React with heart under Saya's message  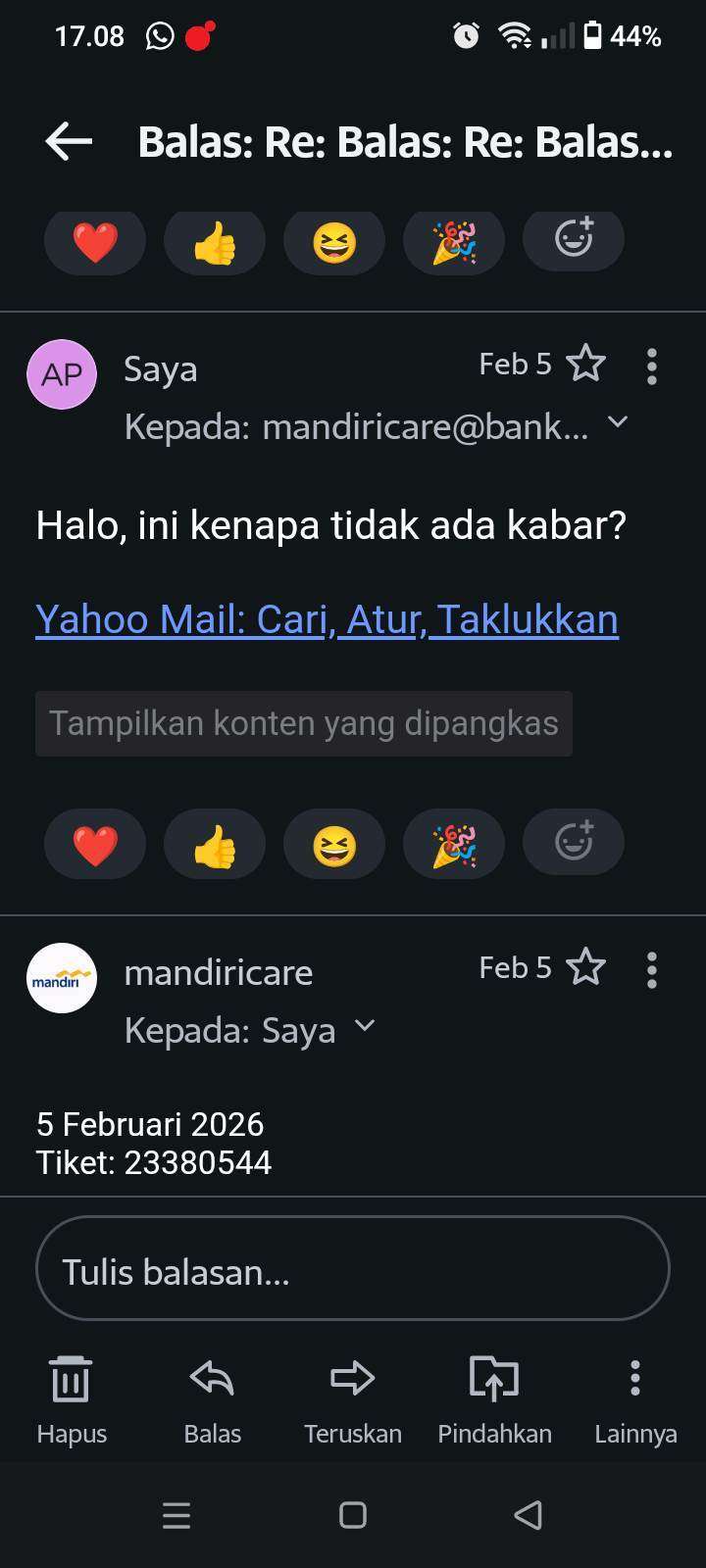(x=95, y=843)
